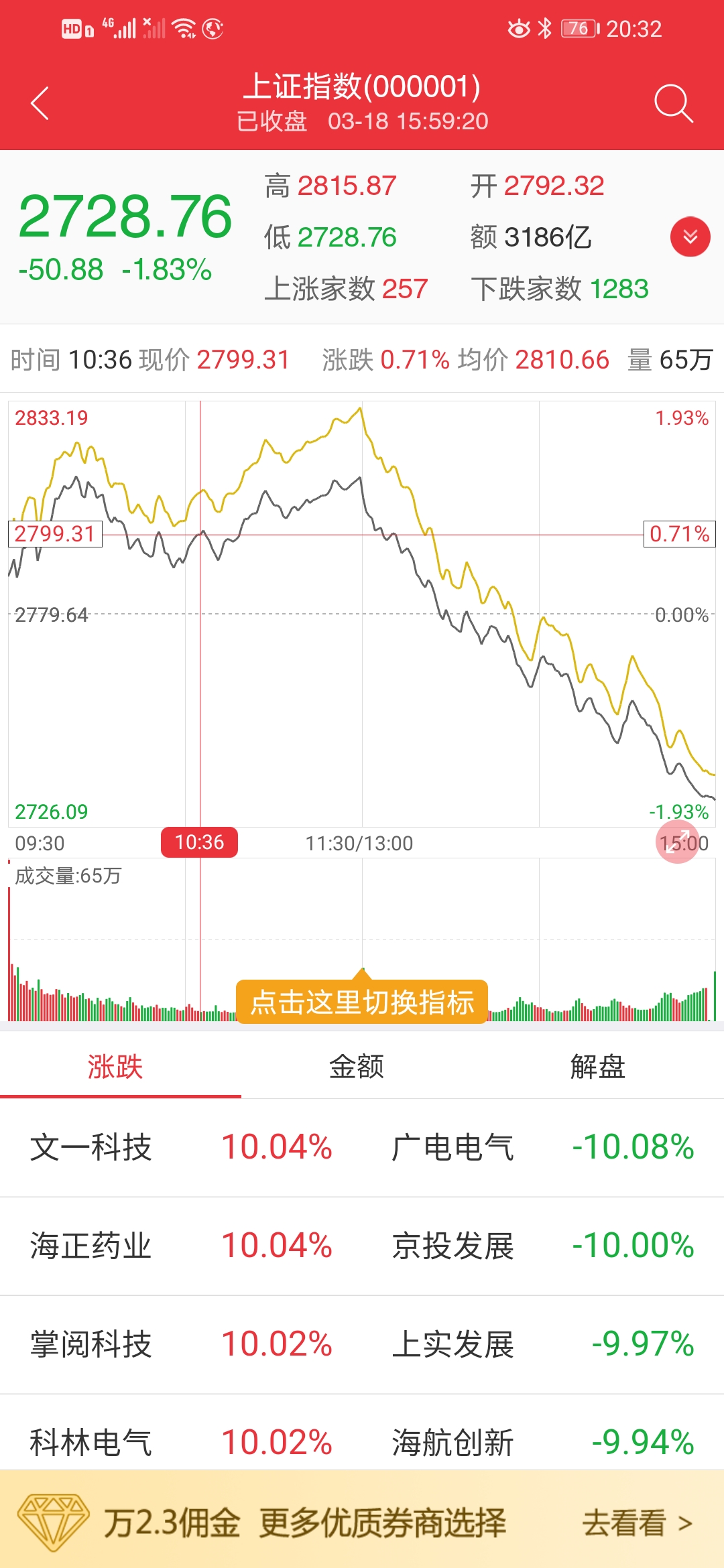Switch to the 涨跌 tab

pyautogui.click(x=115, y=1067)
